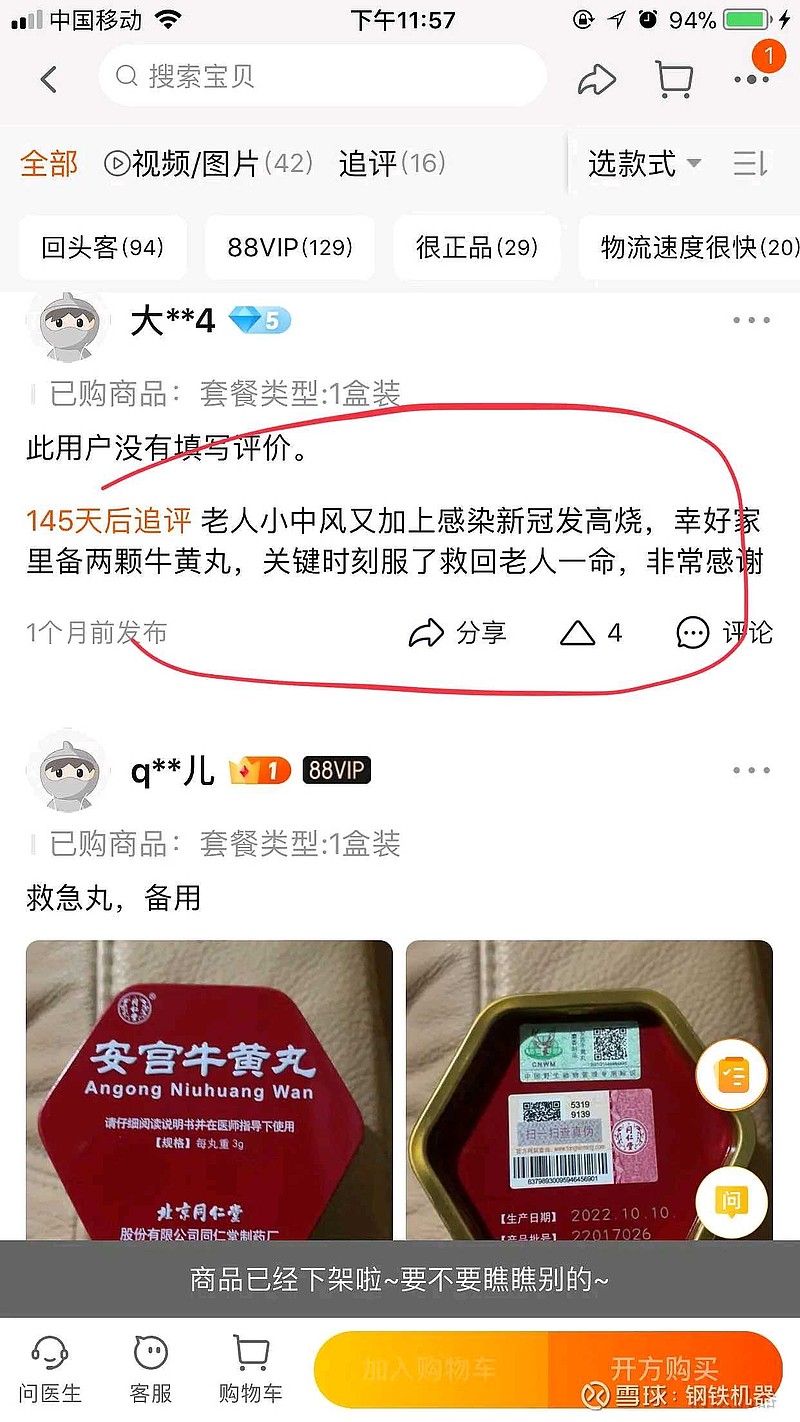Open the three-dot more menu at top
Image resolution: width=800 pixels, height=1422 pixels.
pos(751,79)
